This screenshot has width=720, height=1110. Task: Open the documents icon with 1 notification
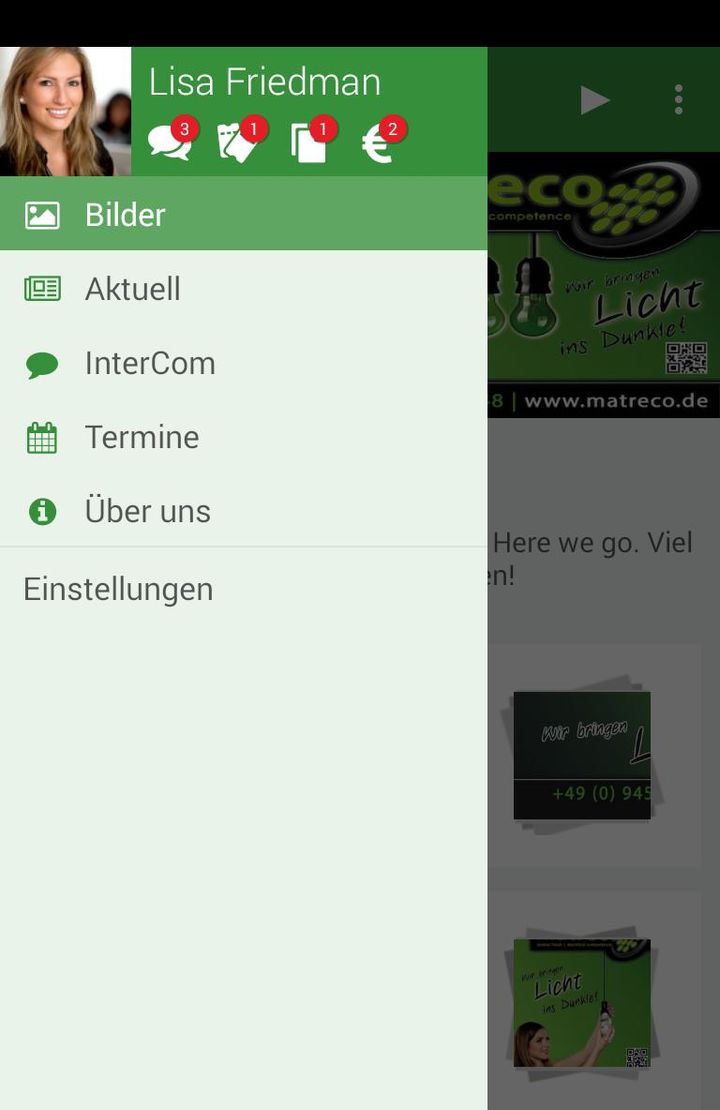309,140
